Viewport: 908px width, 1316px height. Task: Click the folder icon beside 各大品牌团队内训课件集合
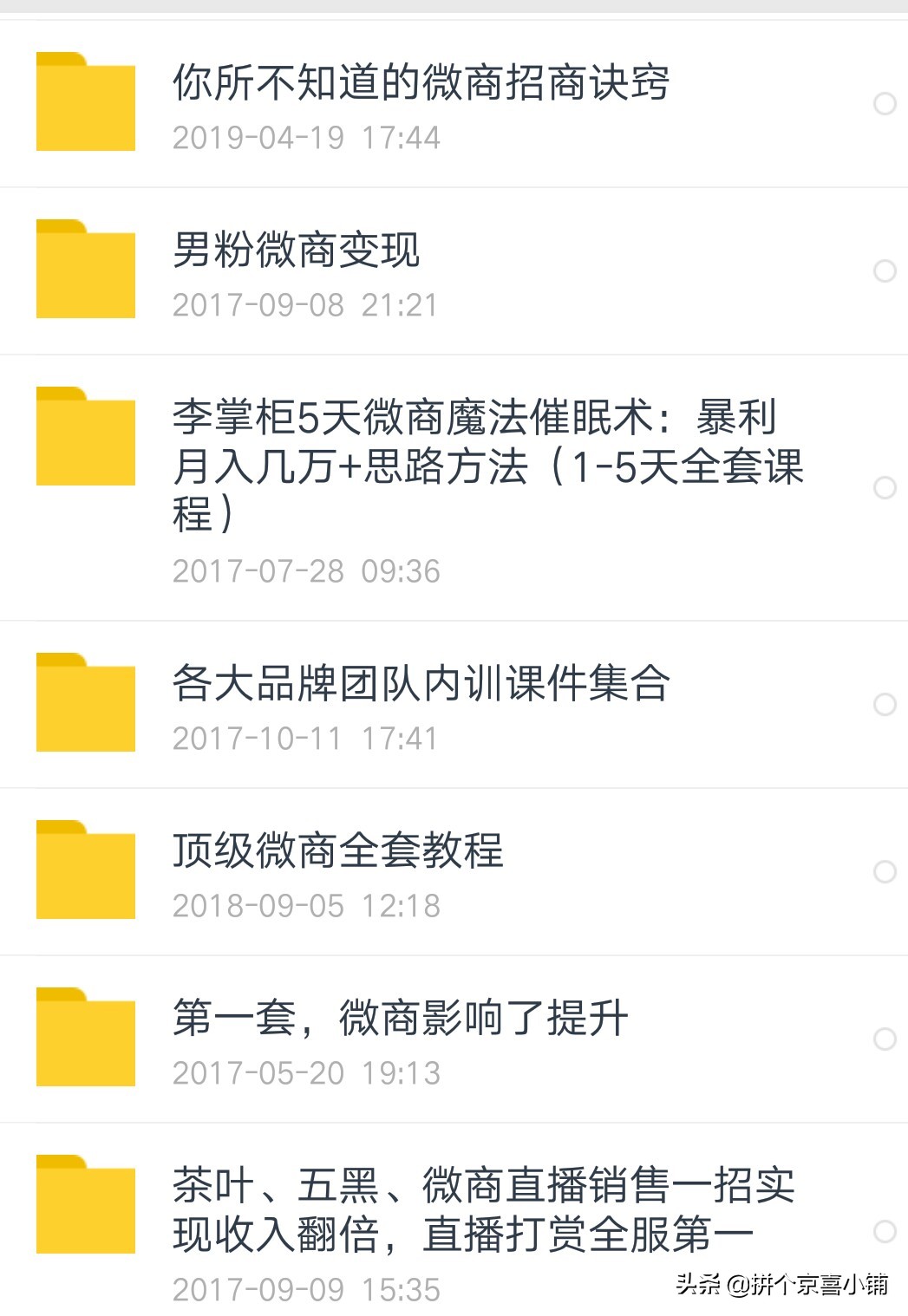(x=84, y=702)
